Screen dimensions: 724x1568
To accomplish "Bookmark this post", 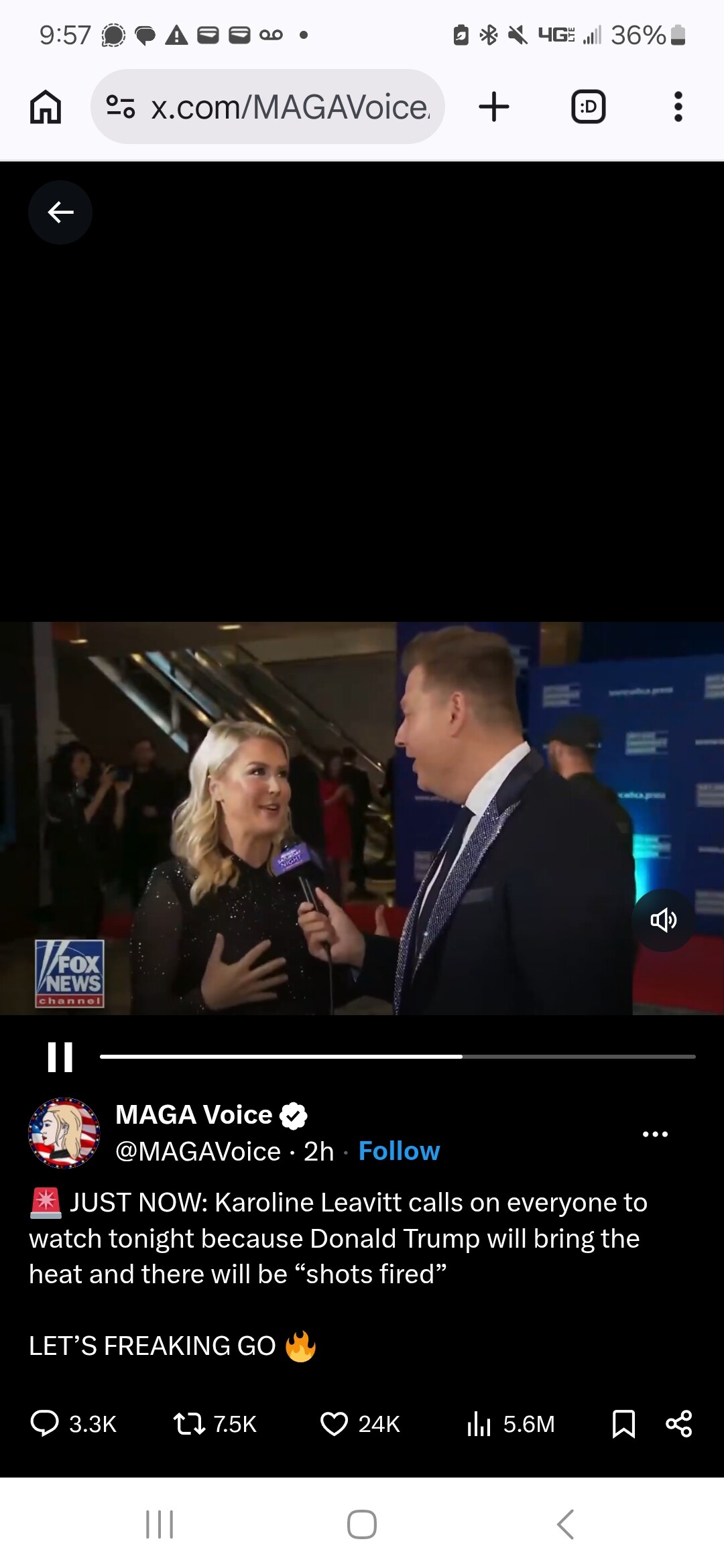I will [x=623, y=1423].
